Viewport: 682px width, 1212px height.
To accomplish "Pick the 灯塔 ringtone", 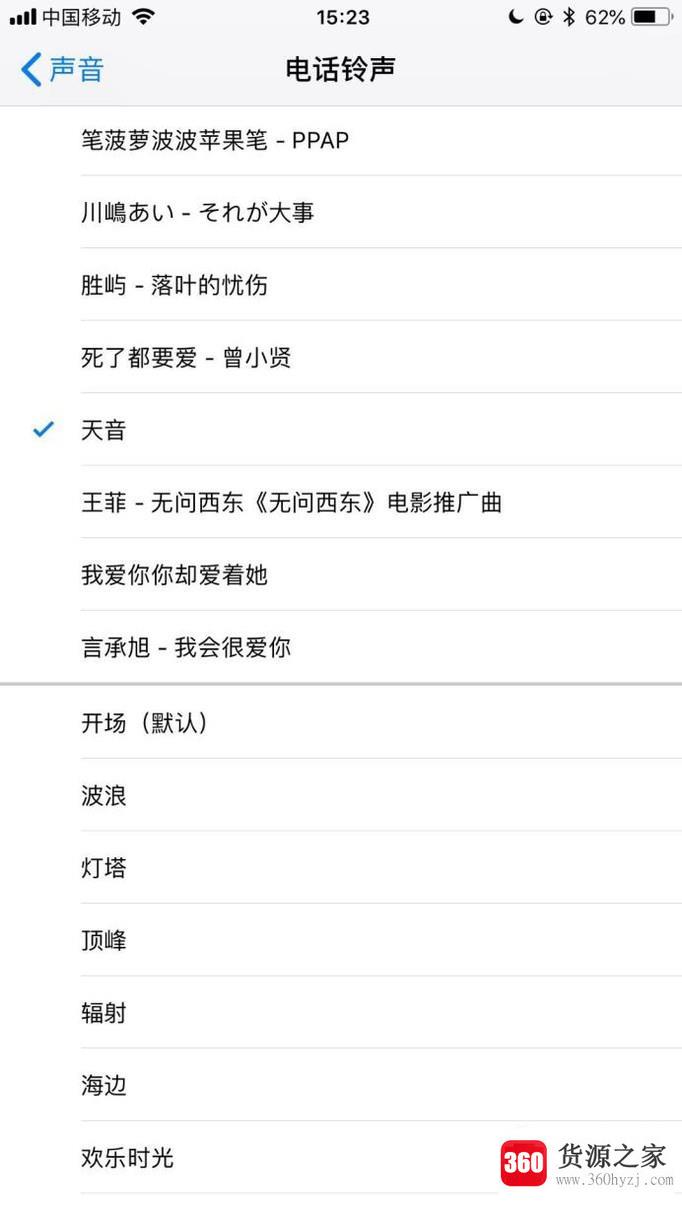I will coord(104,867).
